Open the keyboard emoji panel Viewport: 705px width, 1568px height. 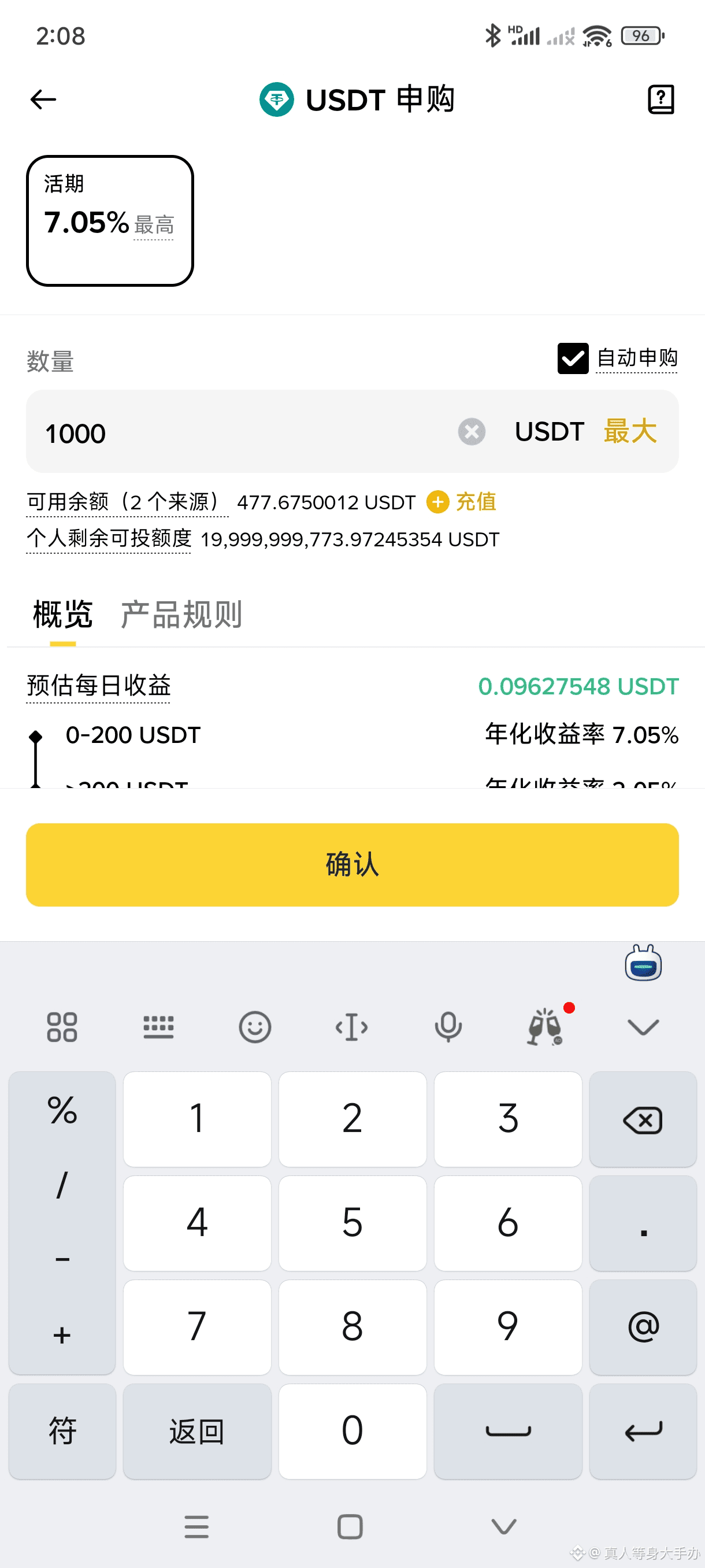[x=255, y=1027]
